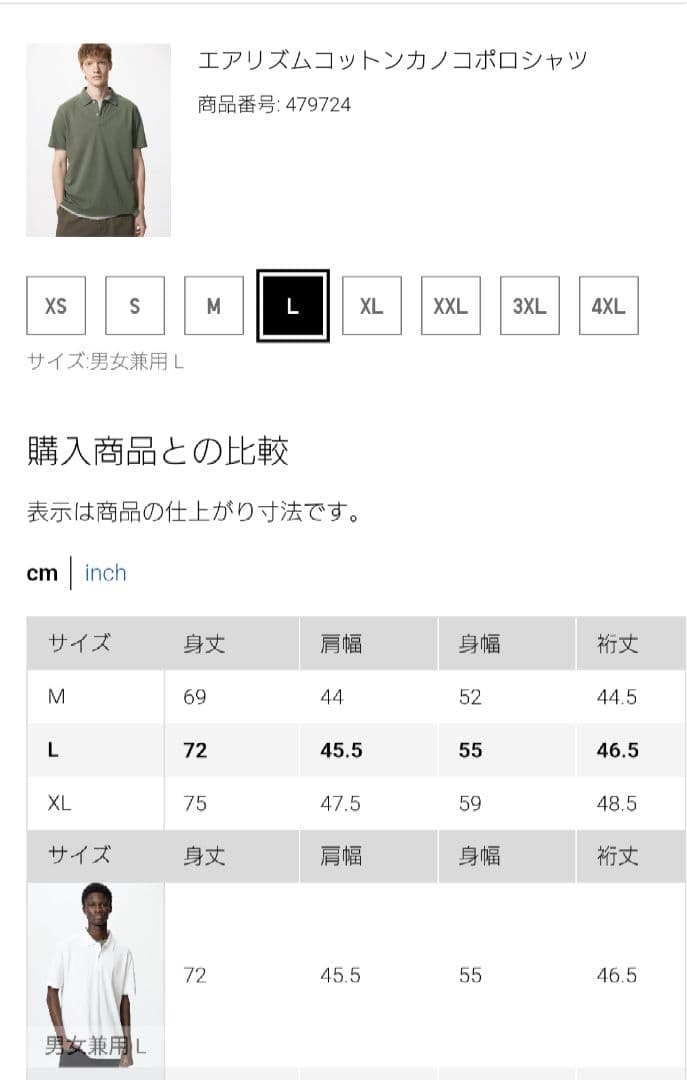Image resolution: width=687 pixels, height=1080 pixels.
Task: Select the 4XL size option
Action: pos(608,306)
